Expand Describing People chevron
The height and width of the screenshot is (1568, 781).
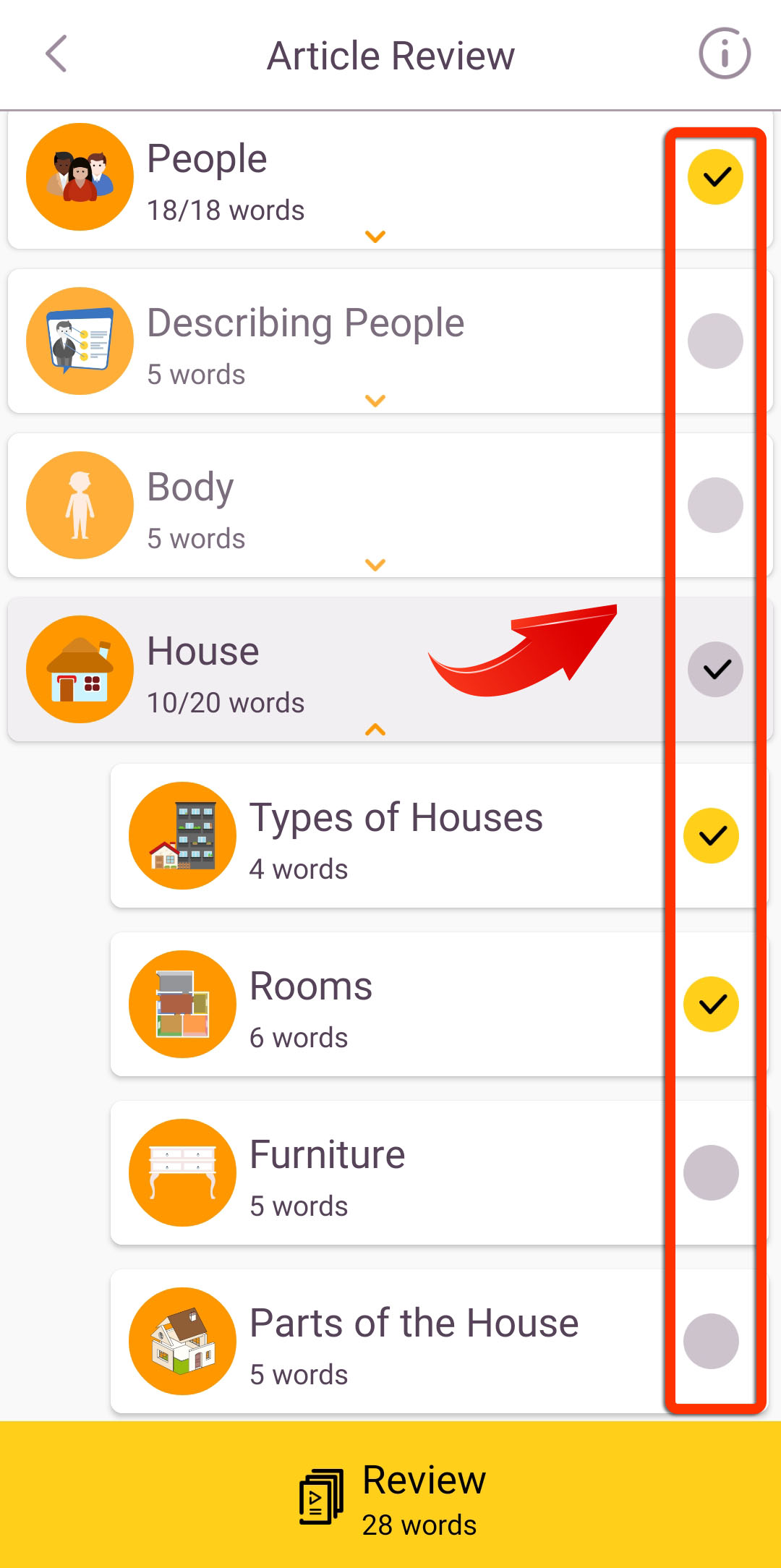tap(375, 401)
